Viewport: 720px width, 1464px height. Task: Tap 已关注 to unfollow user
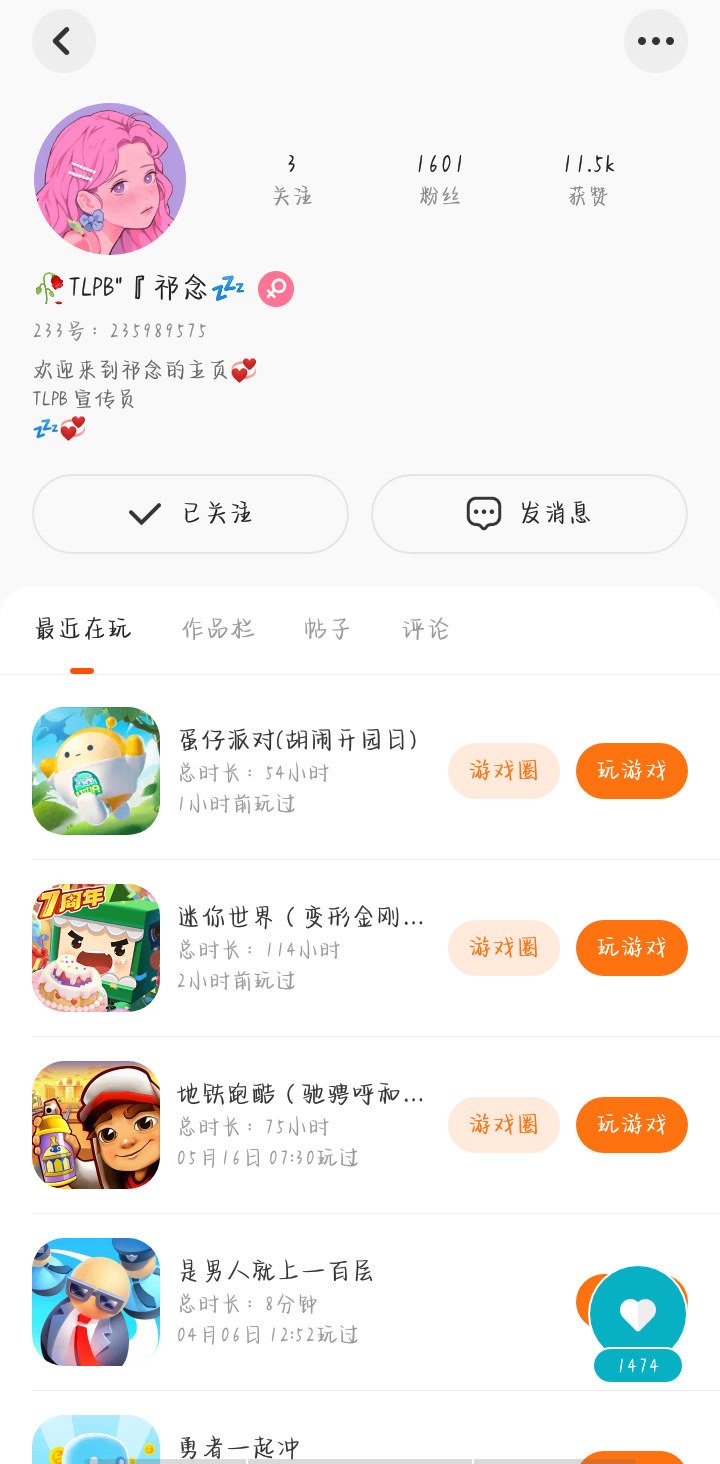point(190,514)
